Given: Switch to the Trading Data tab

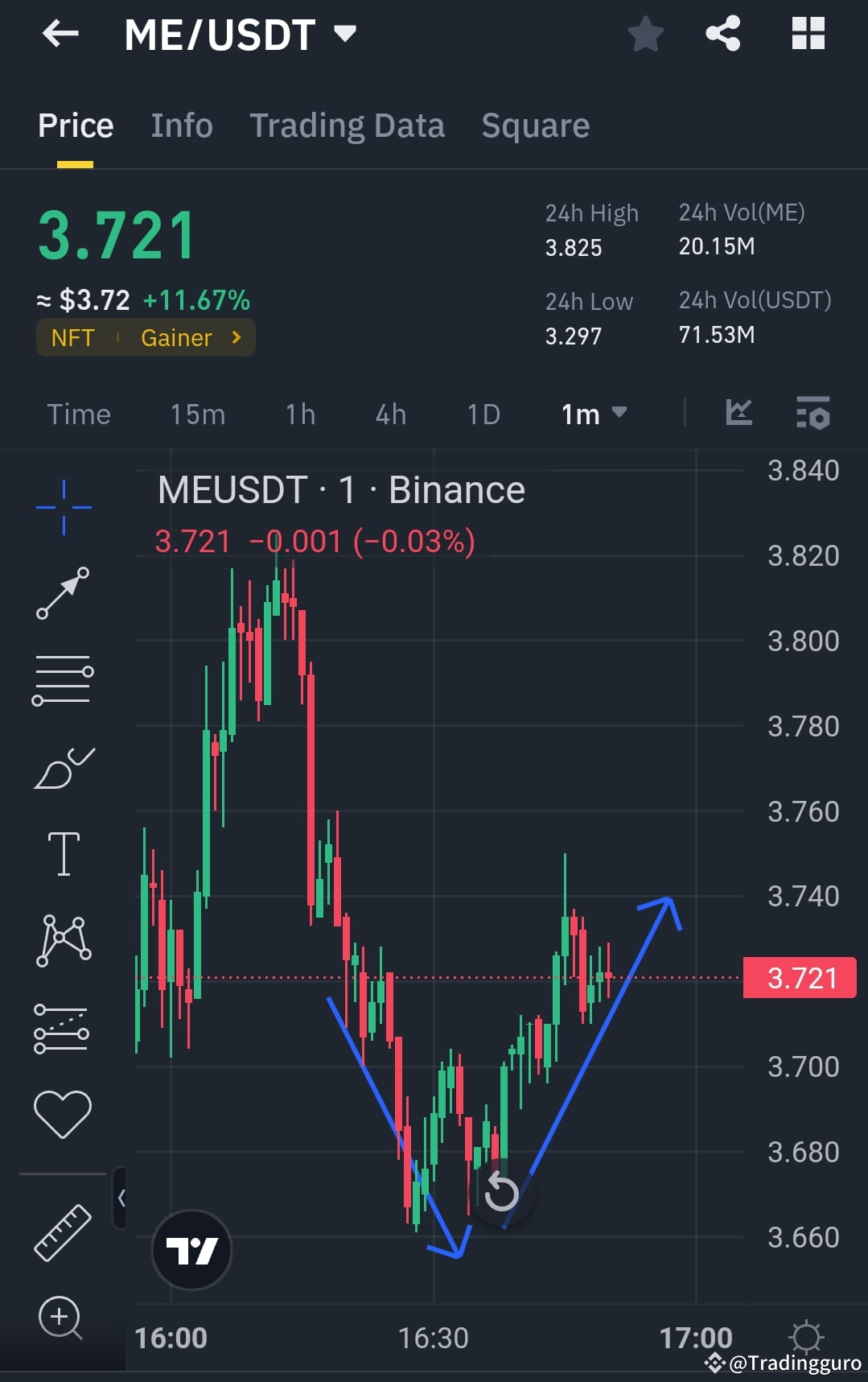Looking at the screenshot, I should pyautogui.click(x=347, y=126).
